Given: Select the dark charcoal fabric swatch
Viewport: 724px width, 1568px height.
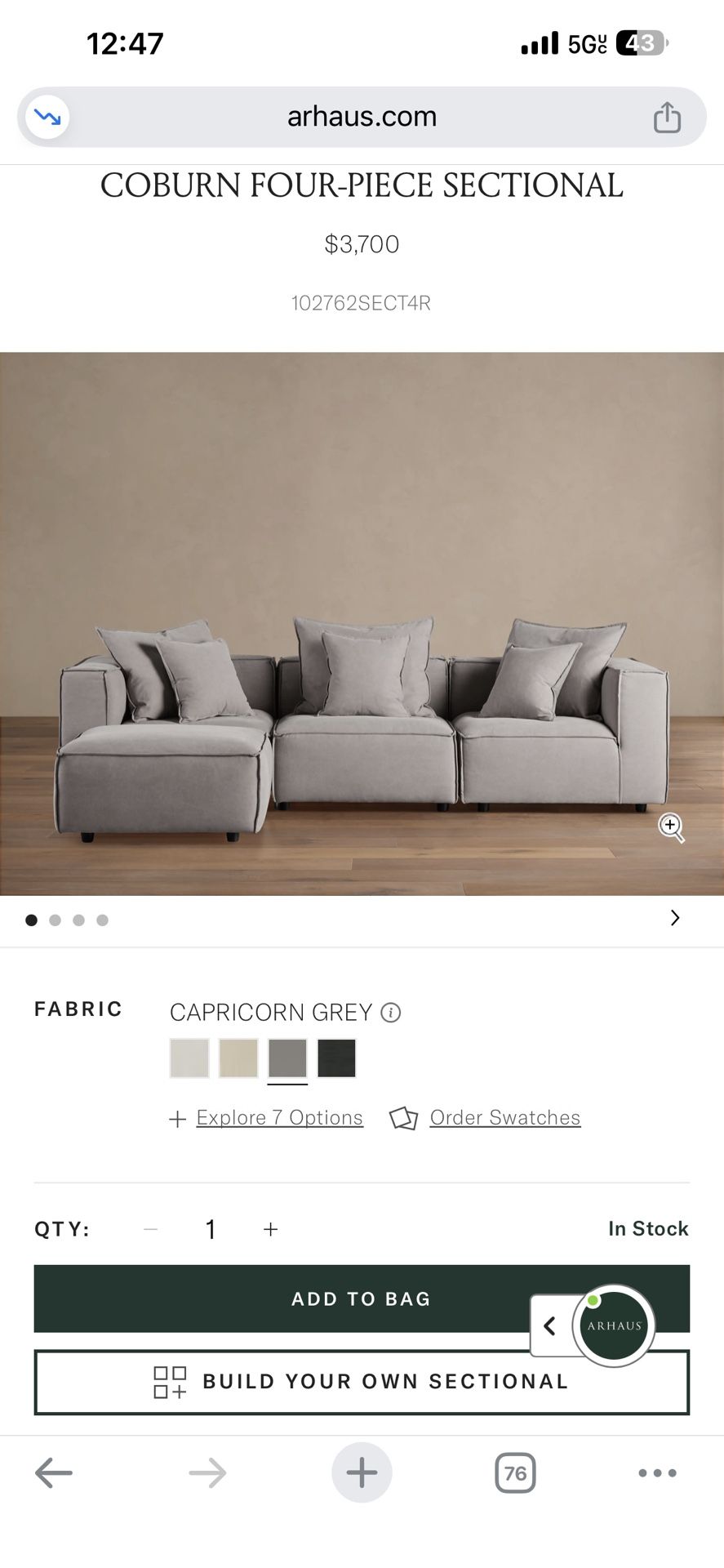Looking at the screenshot, I should coord(336,1057).
